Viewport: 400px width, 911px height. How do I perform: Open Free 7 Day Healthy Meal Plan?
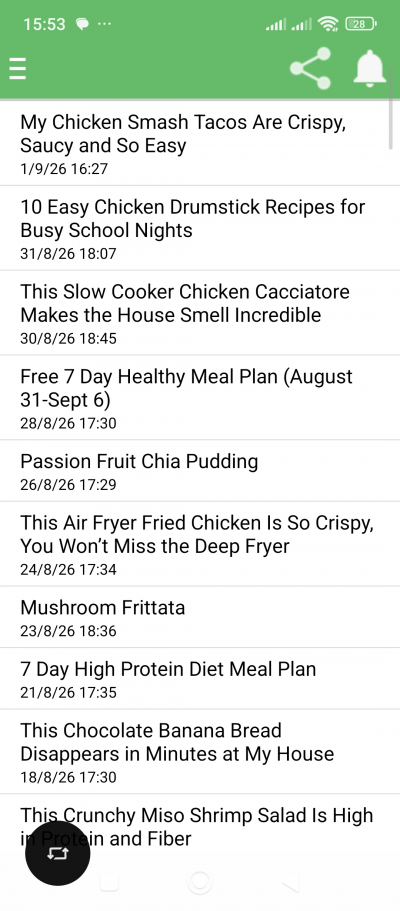pyautogui.click(x=197, y=398)
